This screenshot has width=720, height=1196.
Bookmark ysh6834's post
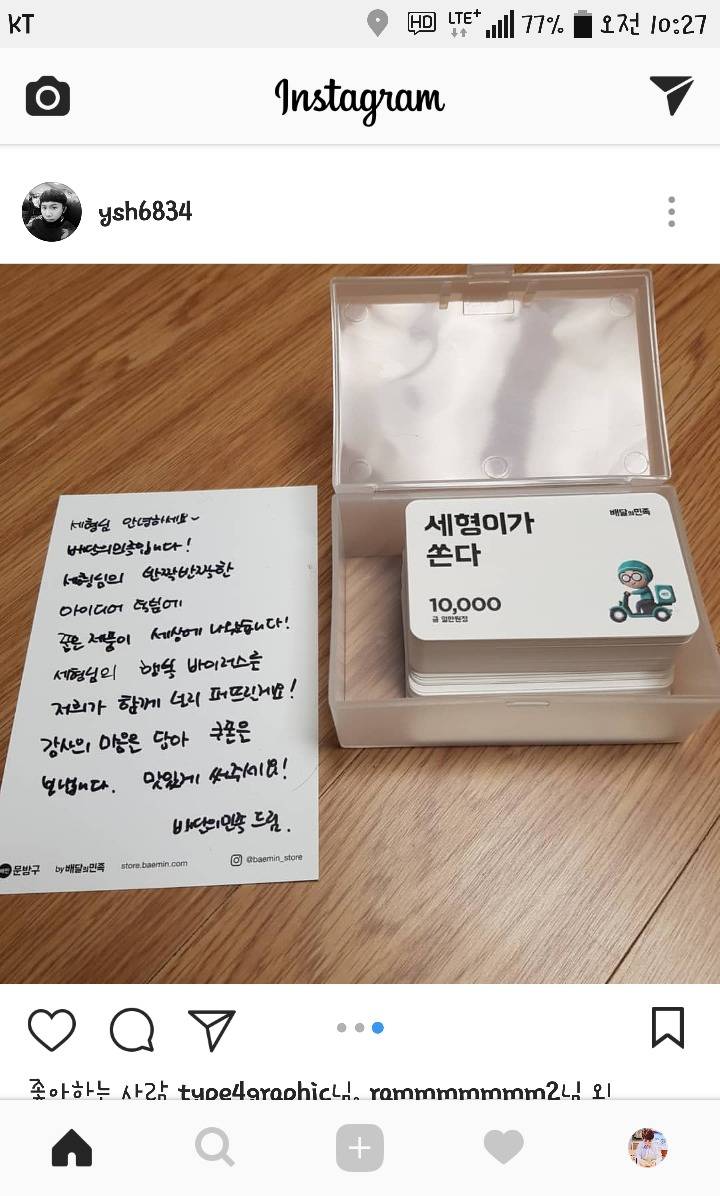(667, 1027)
